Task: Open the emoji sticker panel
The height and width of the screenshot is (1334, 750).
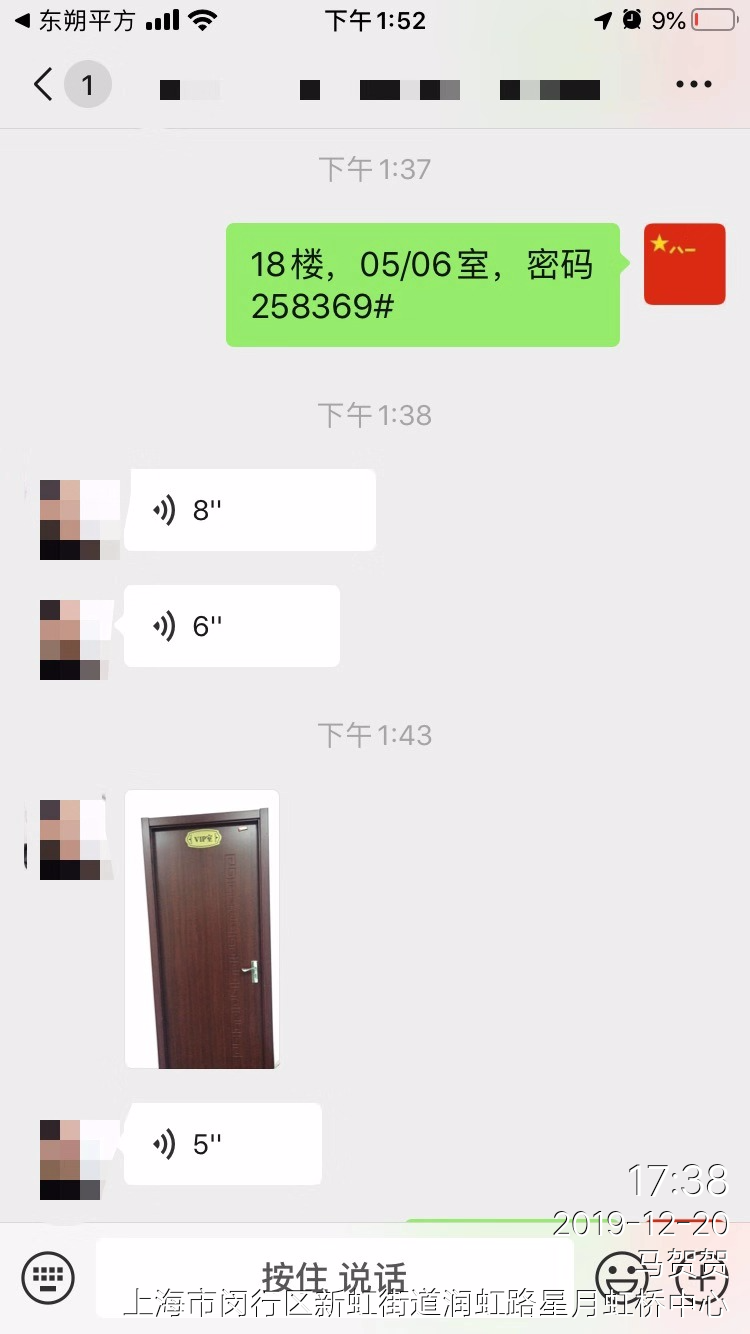Action: (x=620, y=1276)
